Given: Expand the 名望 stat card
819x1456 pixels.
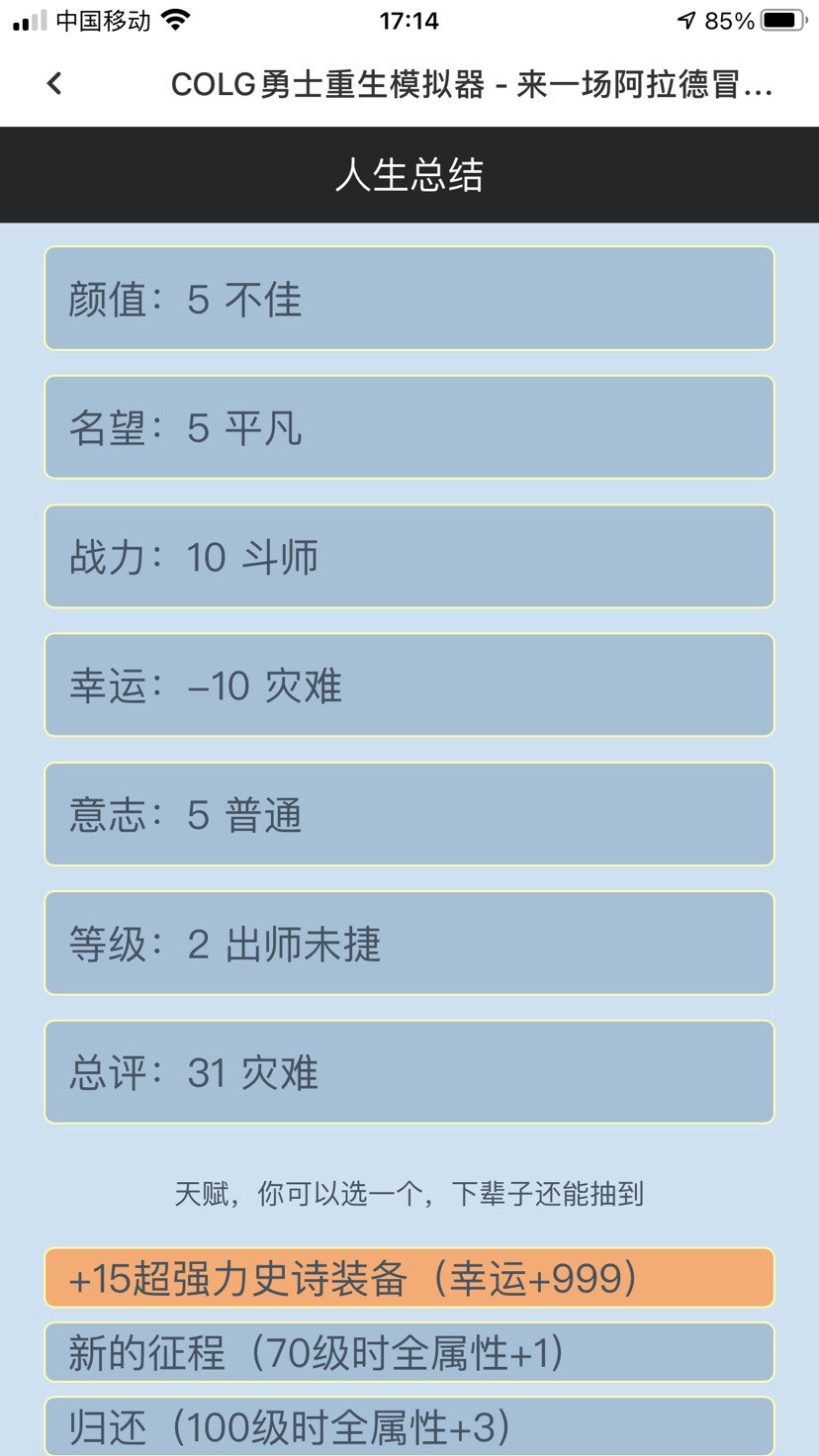Looking at the screenshot, I should [409, 427].
